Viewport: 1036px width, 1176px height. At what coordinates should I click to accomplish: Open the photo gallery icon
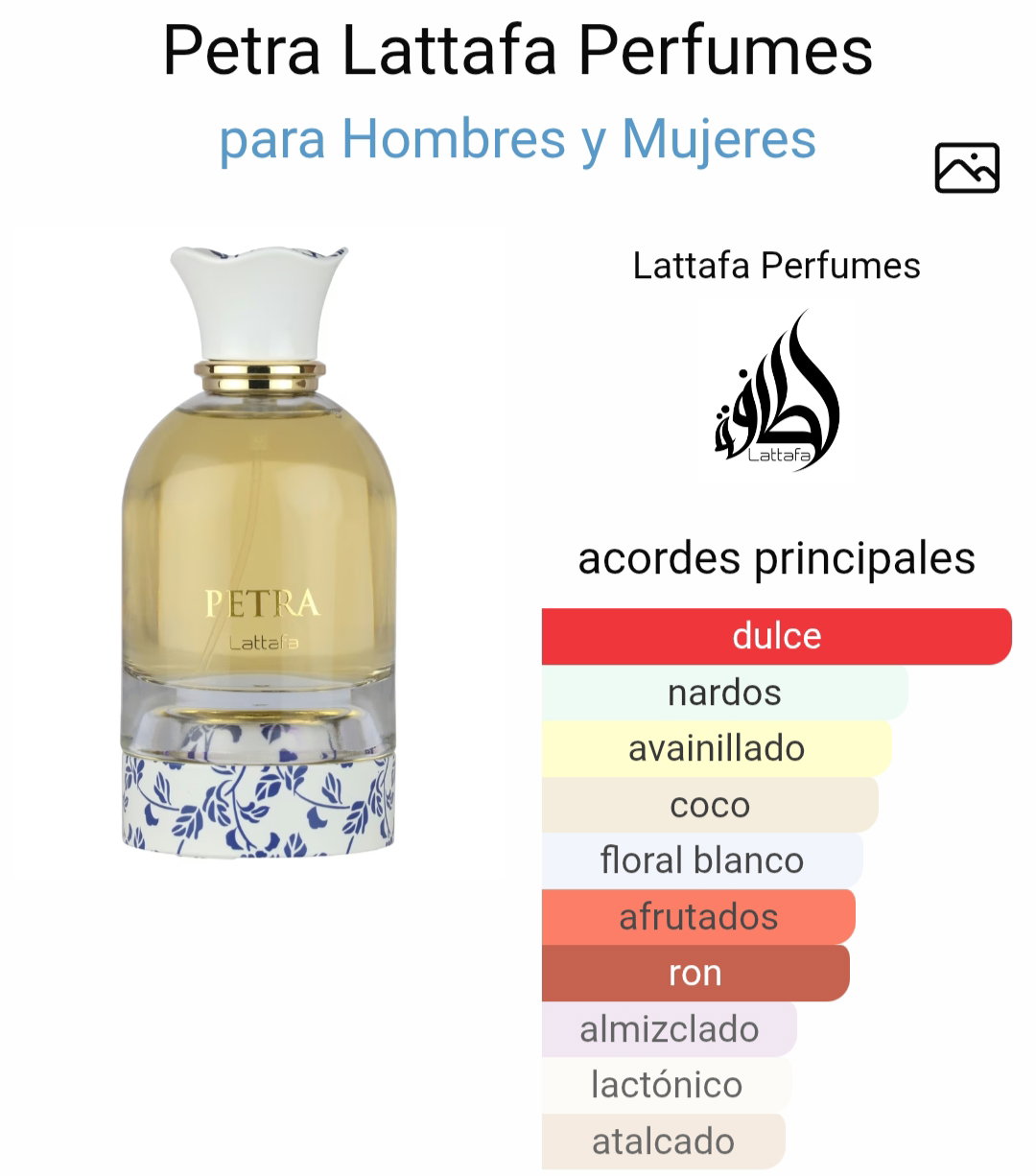966,168
